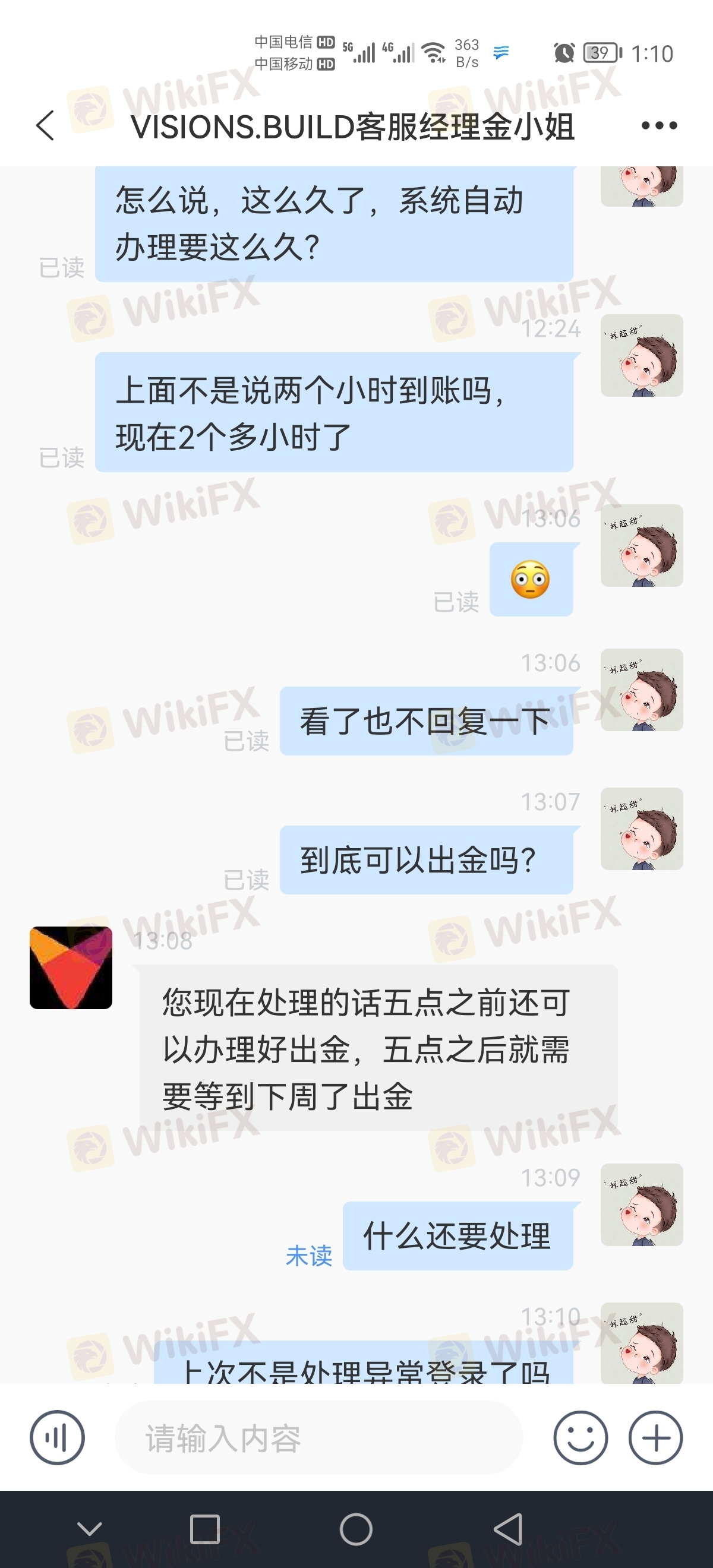The image size is (713, 1568).
Task: Open the emoji picker
Action: point(581,1438)
